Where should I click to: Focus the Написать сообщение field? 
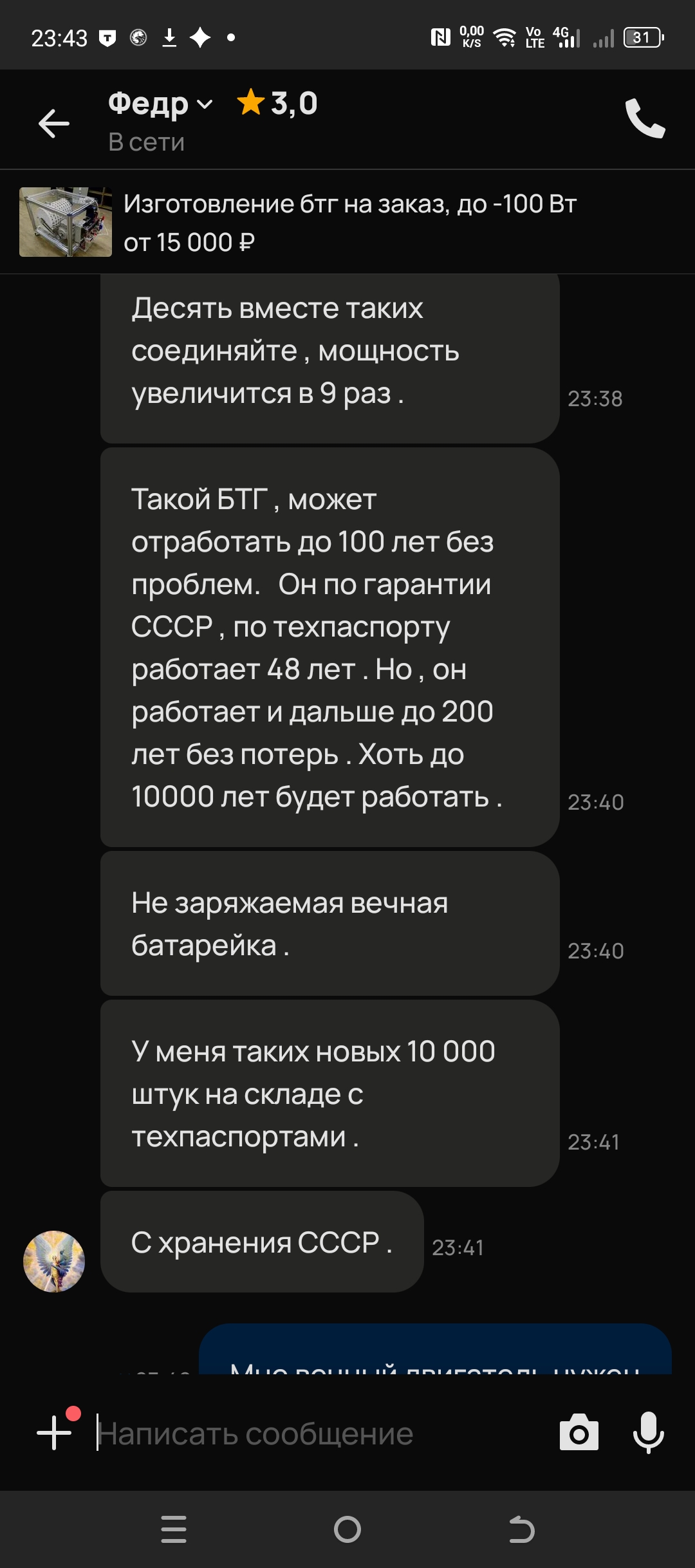(322, 1434)
